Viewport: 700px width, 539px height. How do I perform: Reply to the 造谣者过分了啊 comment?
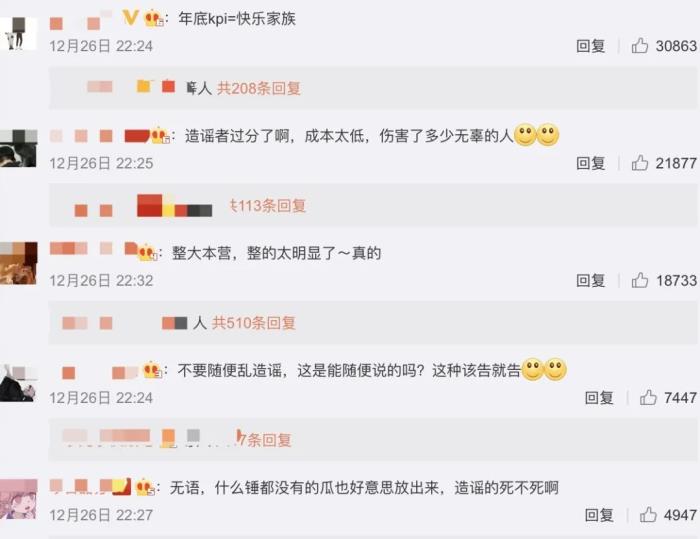coord(591,163)
